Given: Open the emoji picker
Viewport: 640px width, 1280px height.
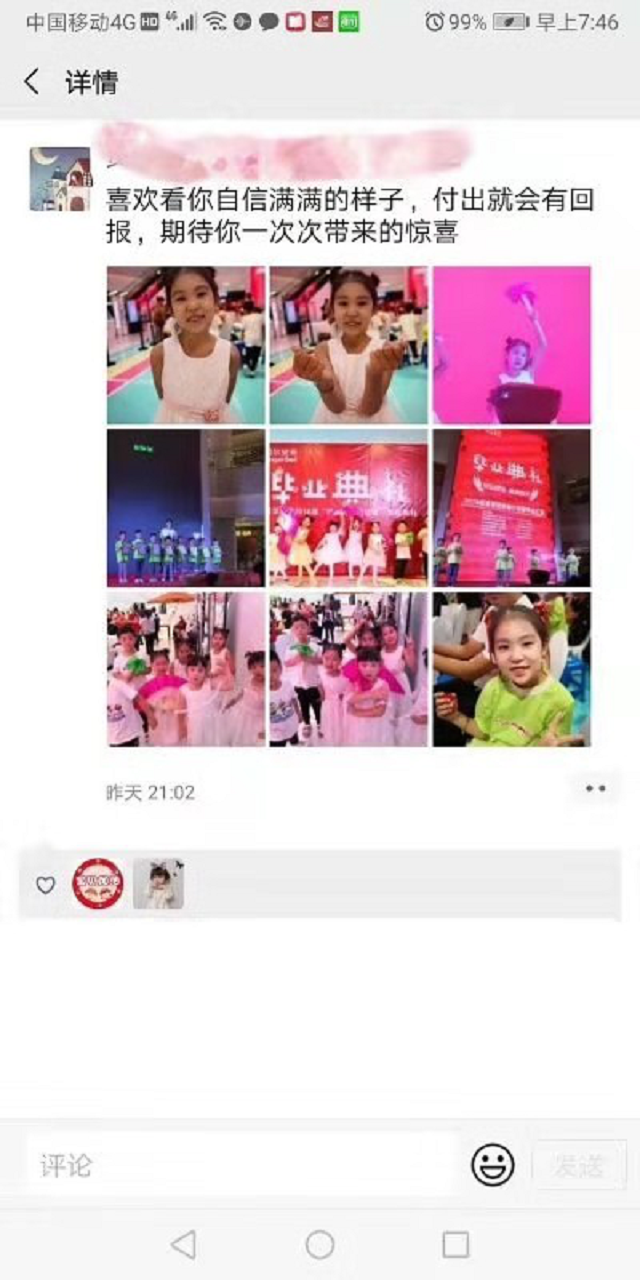Looking at the screenshot, I should 493,1165.
